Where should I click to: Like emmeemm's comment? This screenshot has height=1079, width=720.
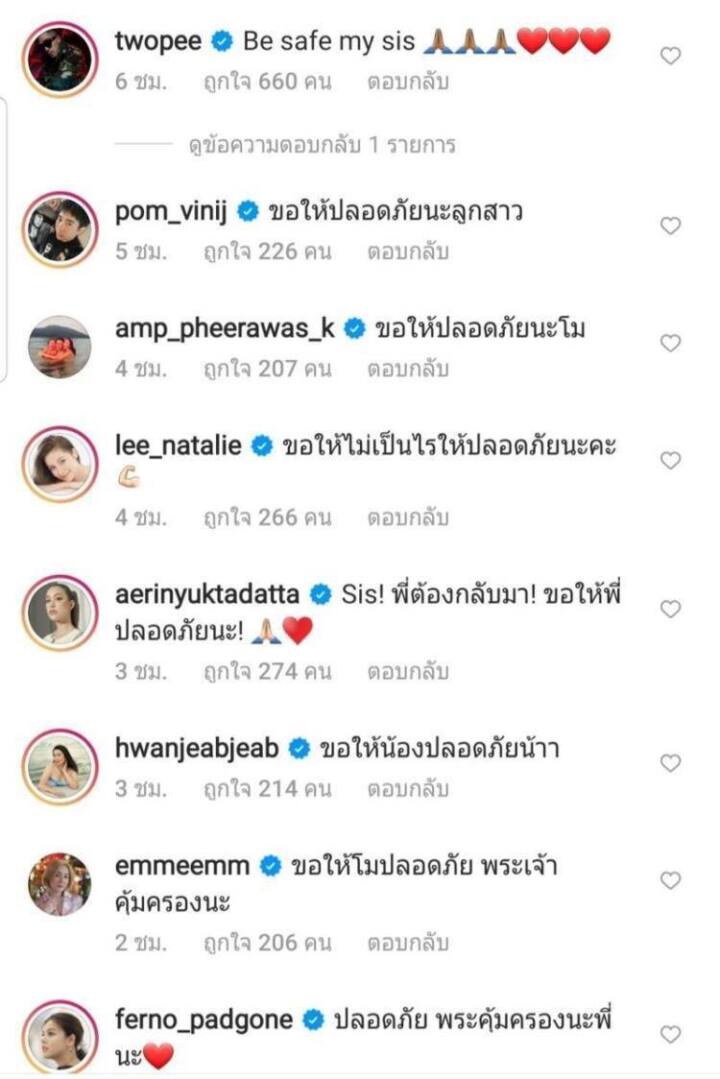pyautogui.click(x=671, y=880)
